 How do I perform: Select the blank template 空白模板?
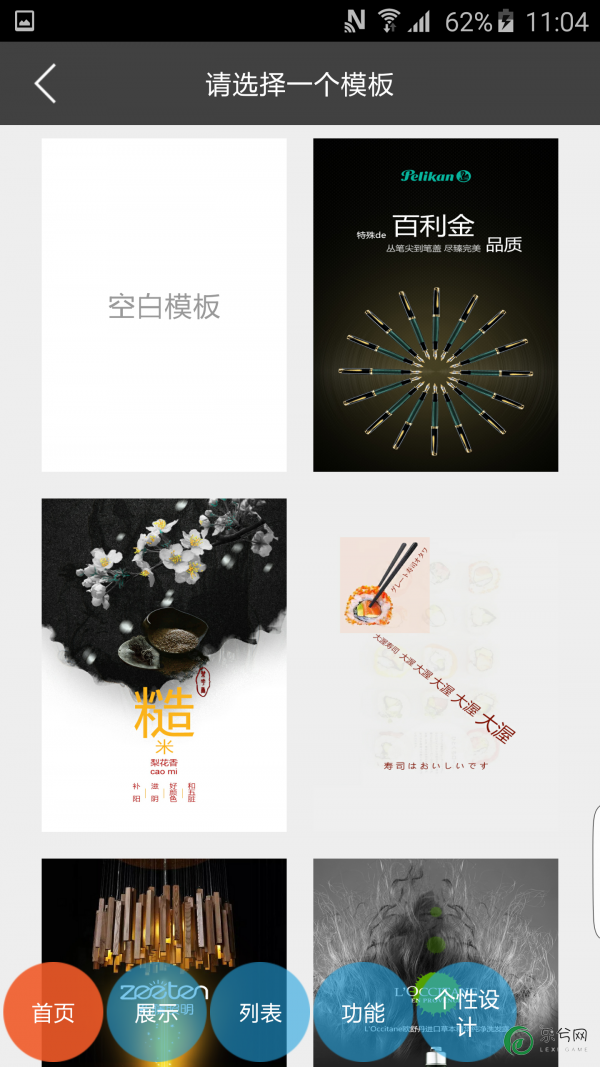[x=164, y=305]
